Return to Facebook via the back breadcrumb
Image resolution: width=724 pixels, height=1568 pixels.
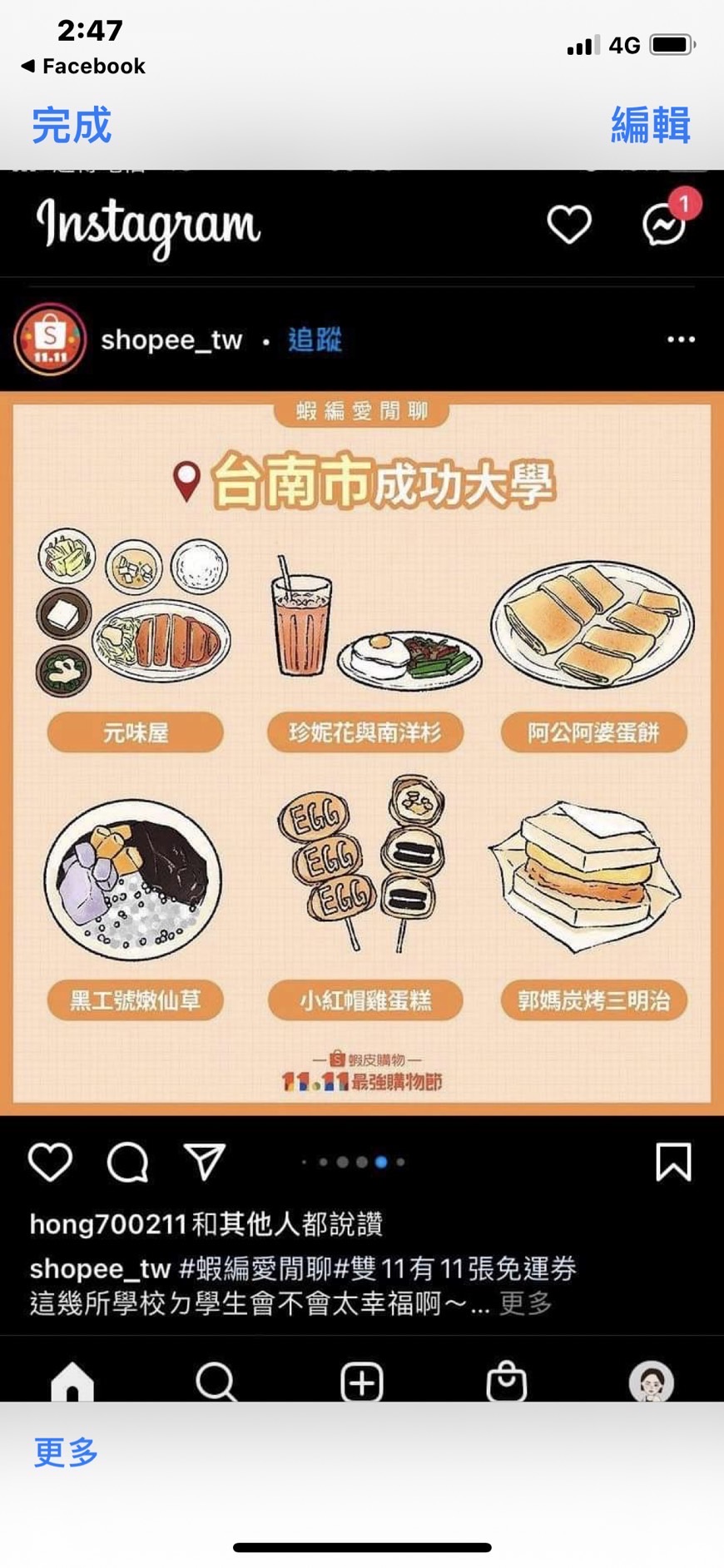coord(82,66)
